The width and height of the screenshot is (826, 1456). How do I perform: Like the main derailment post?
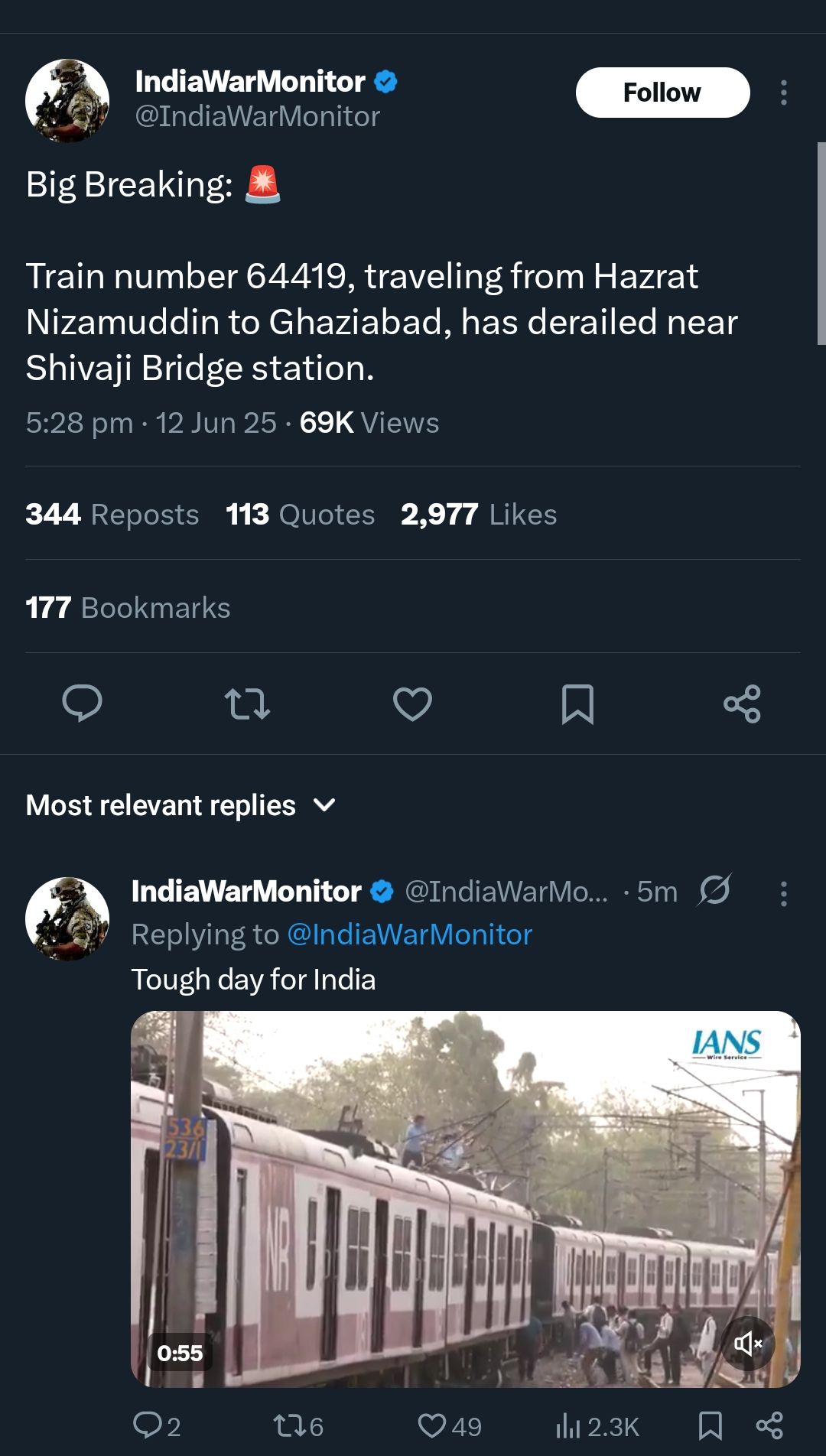(412, 704)
